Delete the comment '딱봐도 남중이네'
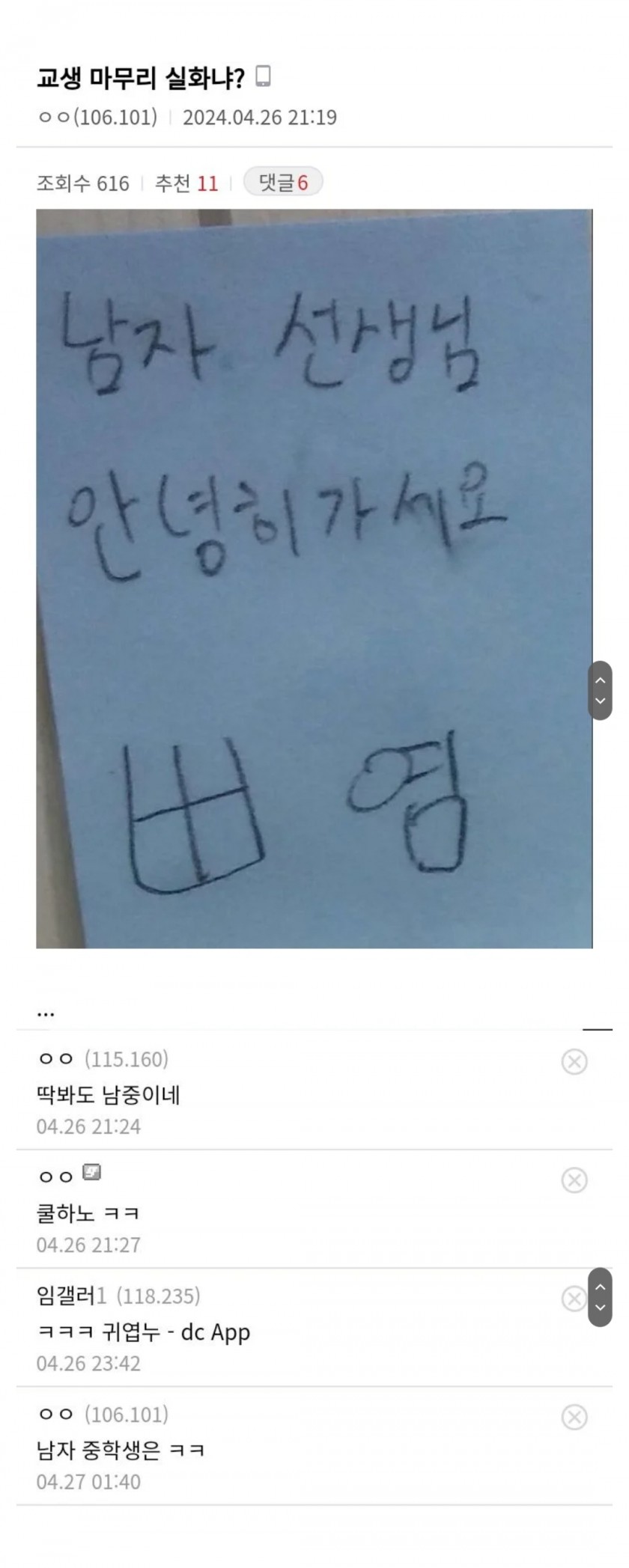 [x=574, y=1061]
